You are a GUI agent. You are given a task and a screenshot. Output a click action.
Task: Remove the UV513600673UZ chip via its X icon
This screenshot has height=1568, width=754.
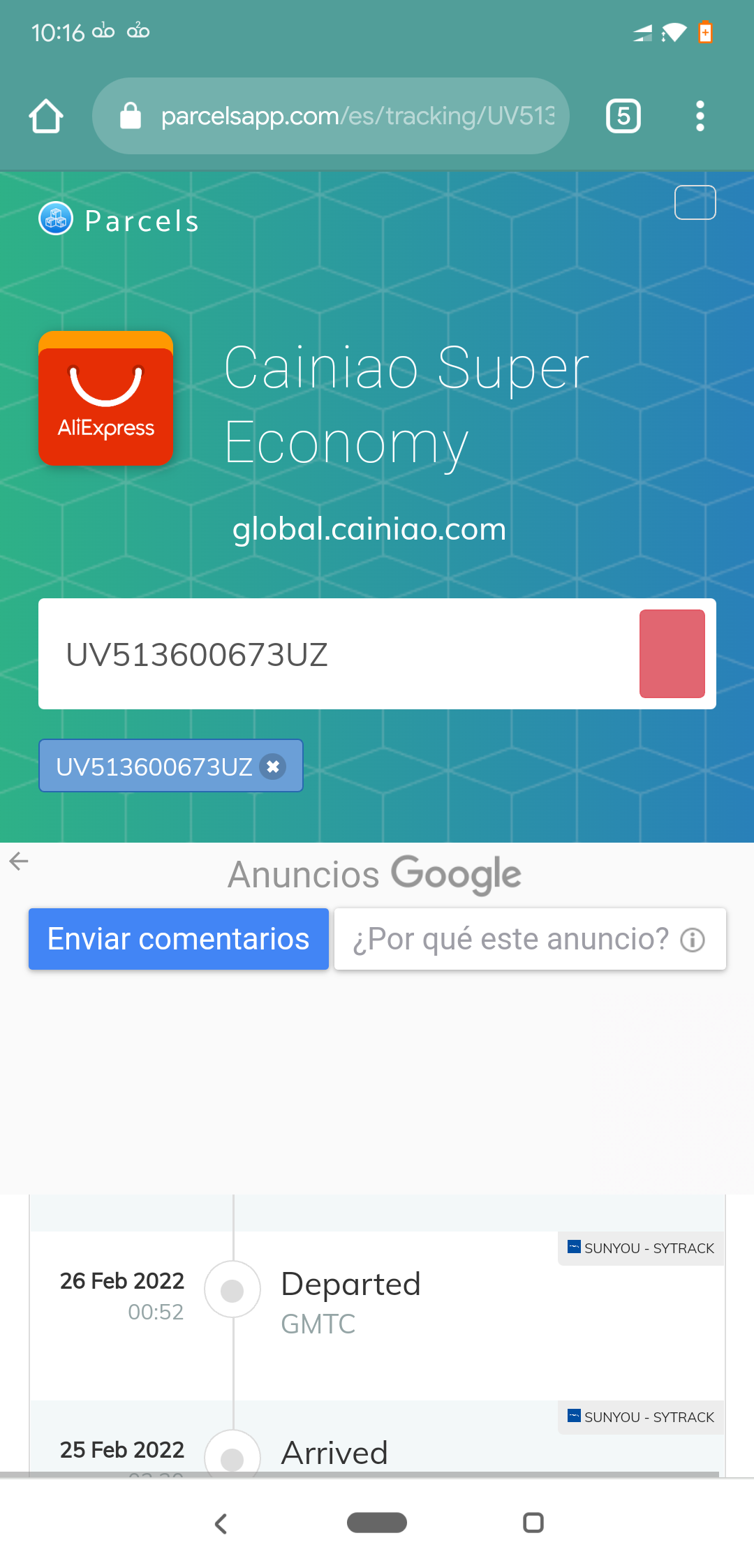(x=273, y=766)
